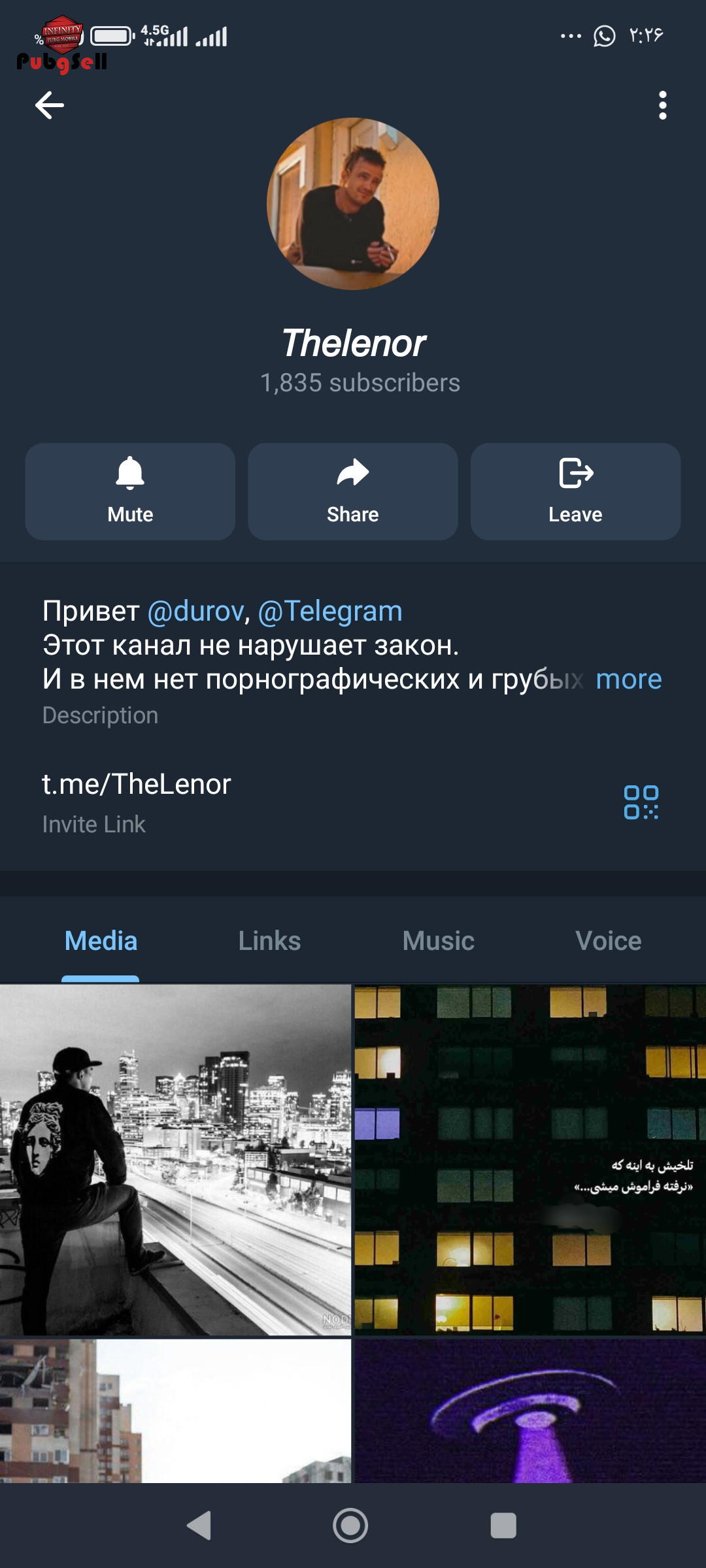The width and height of the screenshot is (706, 1568).
Task: Switch to the Voice tab
Action: tap(608, 941)
